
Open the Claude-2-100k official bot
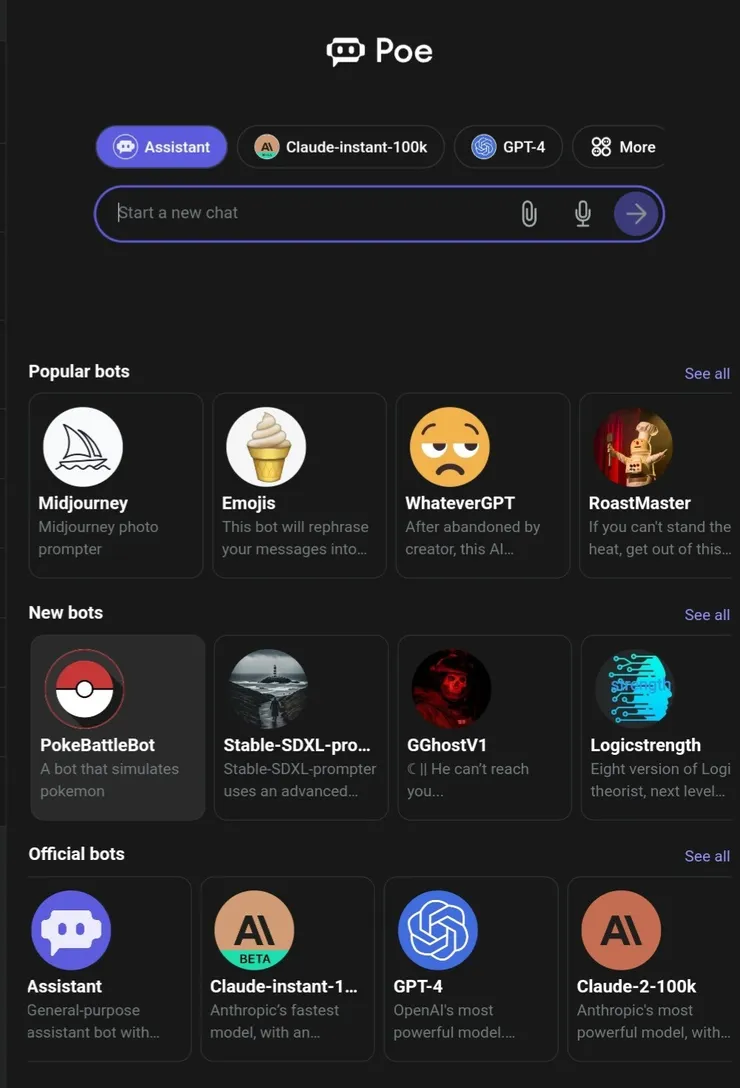[x=650, y=968]
